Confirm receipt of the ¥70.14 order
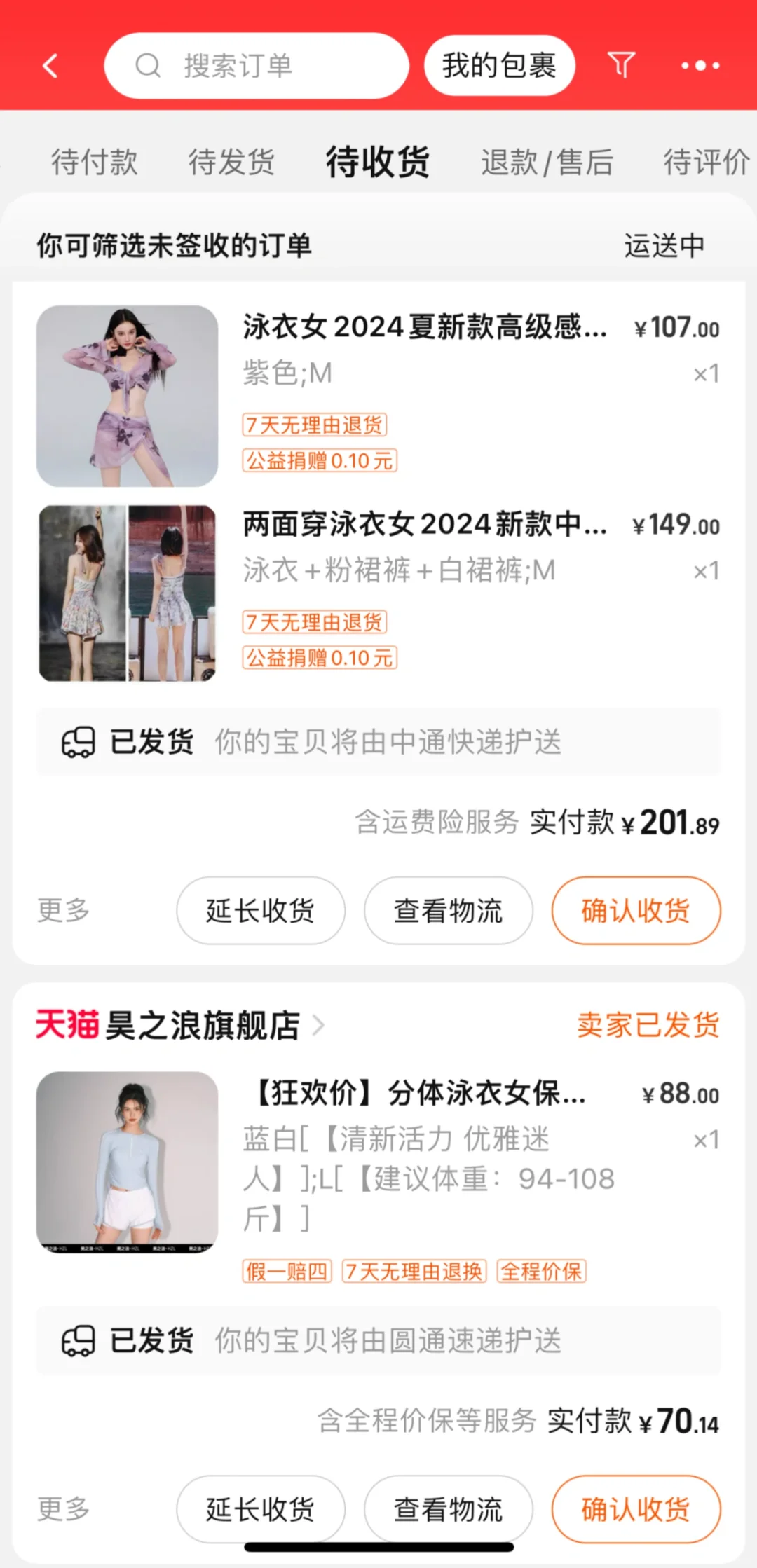 636,1509
